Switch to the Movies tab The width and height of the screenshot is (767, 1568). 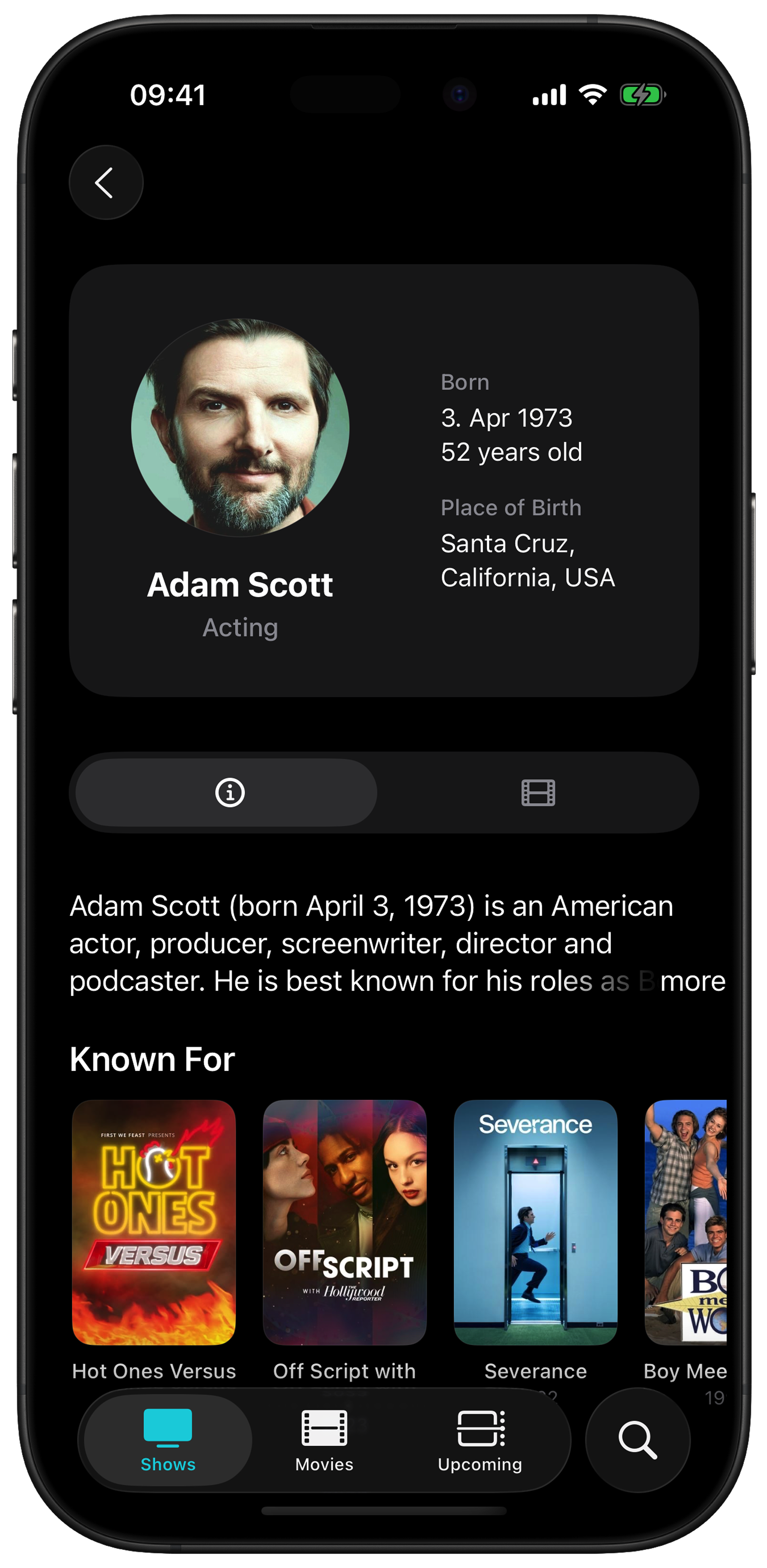coord(325,1440)
